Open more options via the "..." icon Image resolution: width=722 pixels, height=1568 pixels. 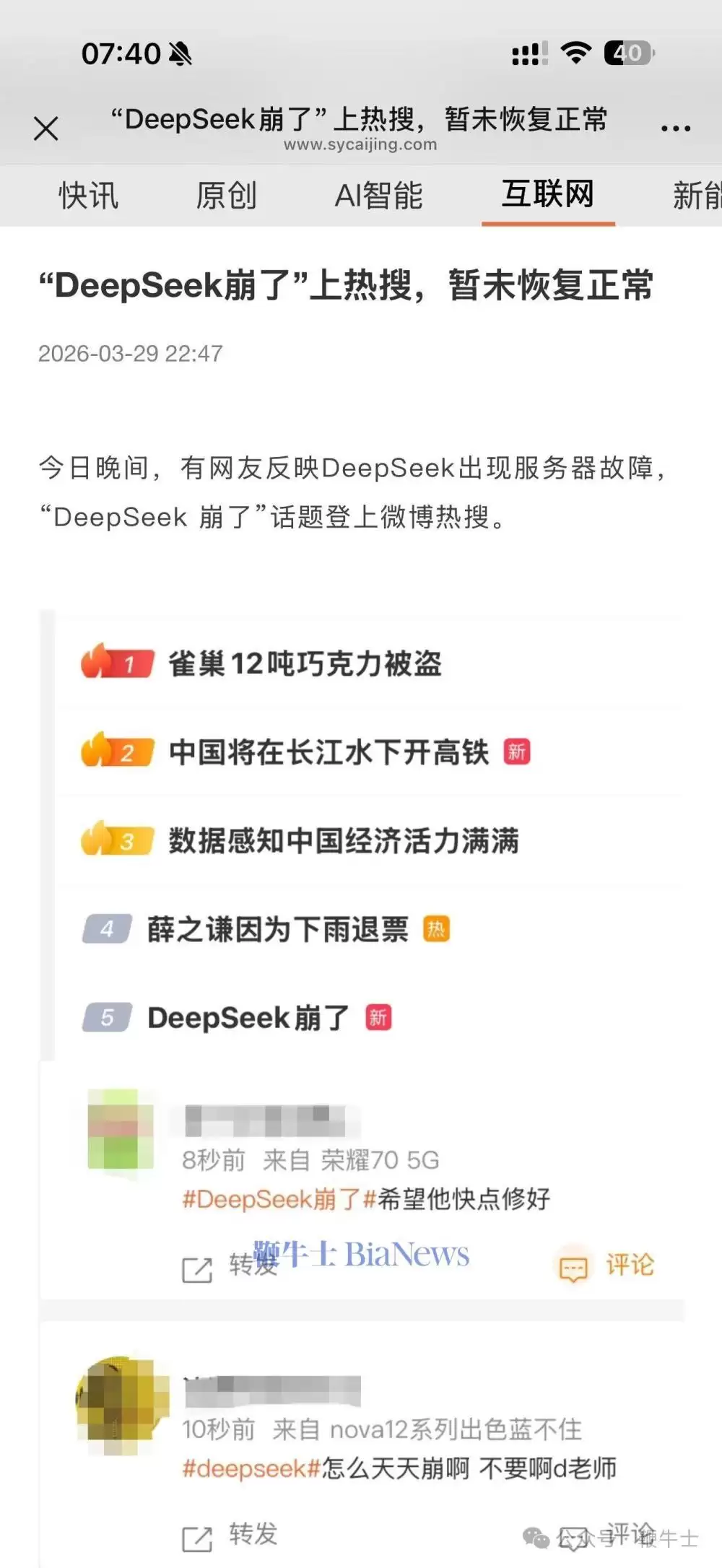click(674, 126)
